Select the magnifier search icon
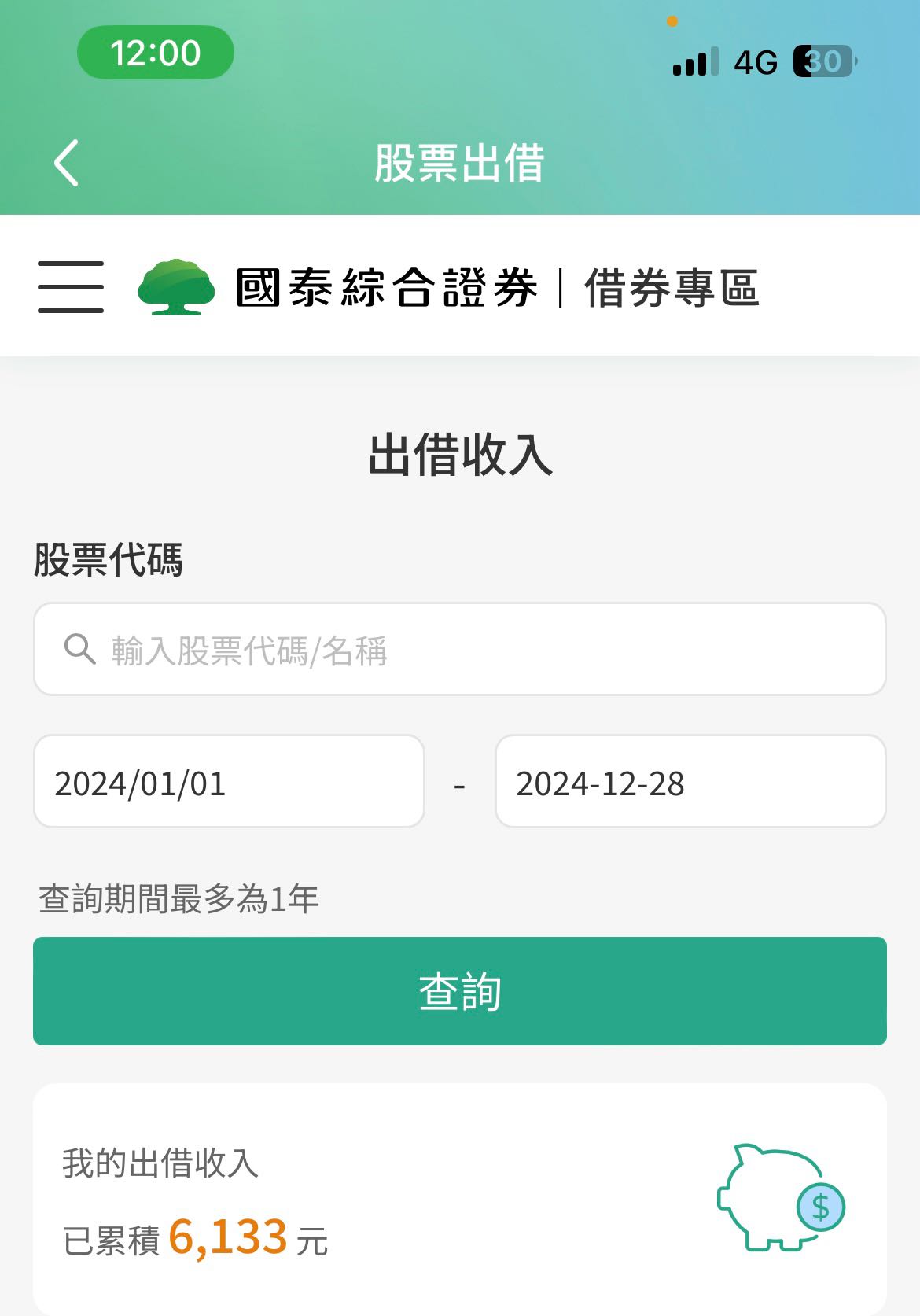This screenshot has height=1316, width=920. point(77,647)
